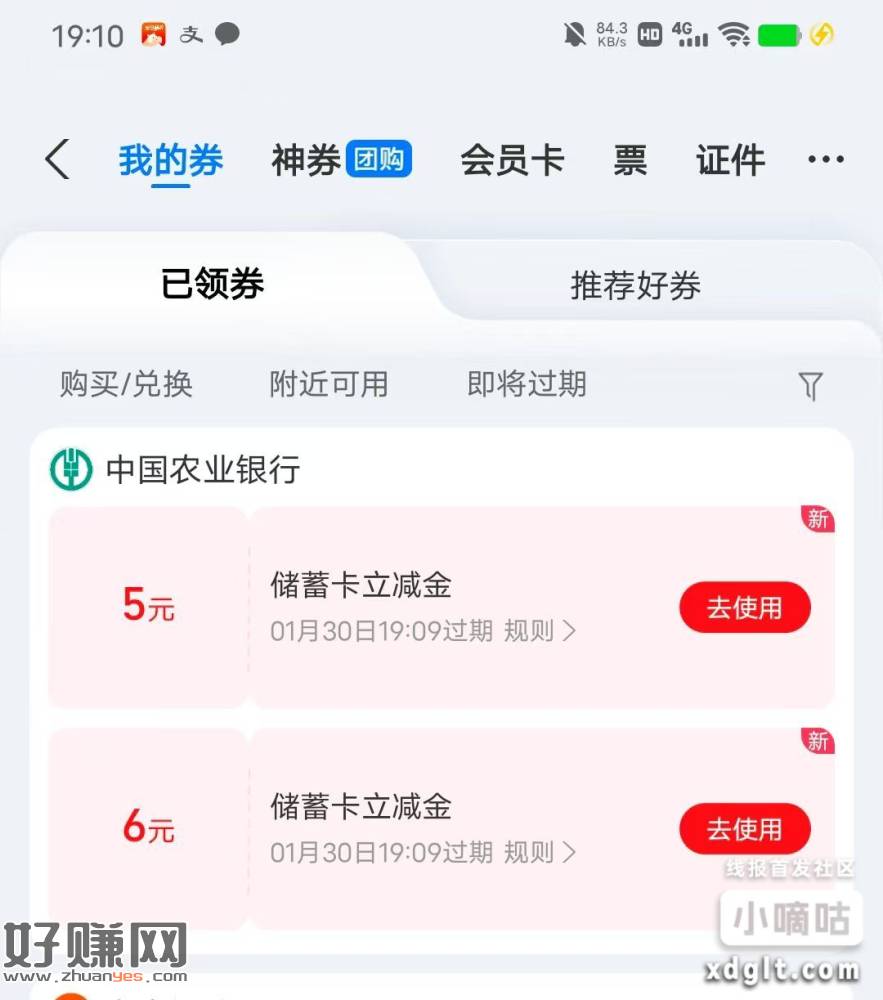883x1000 pixels.
Task: Switch to 推荐好券 tab
Action: [635, 285]
